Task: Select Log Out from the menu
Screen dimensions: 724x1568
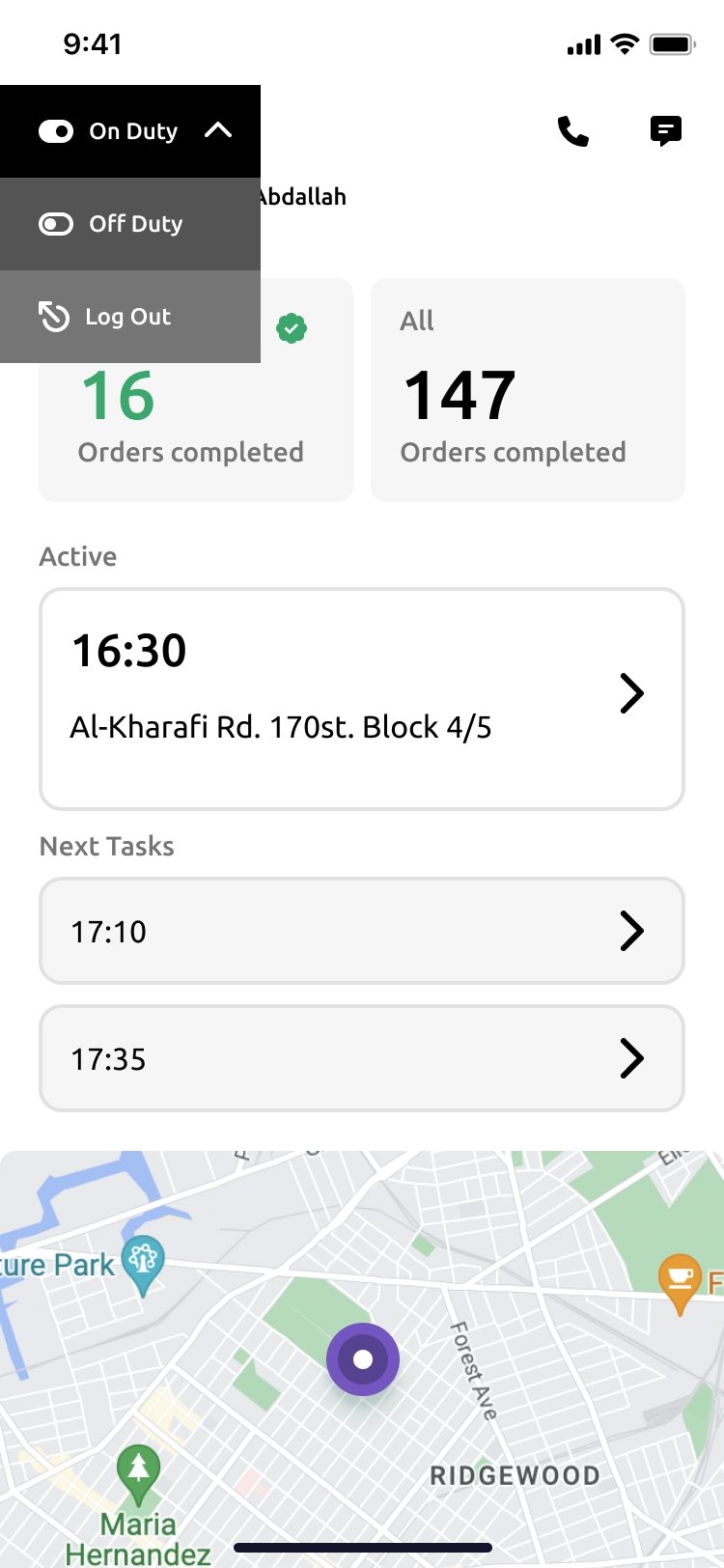Action: pyautogui.click(x=130, y=317)
